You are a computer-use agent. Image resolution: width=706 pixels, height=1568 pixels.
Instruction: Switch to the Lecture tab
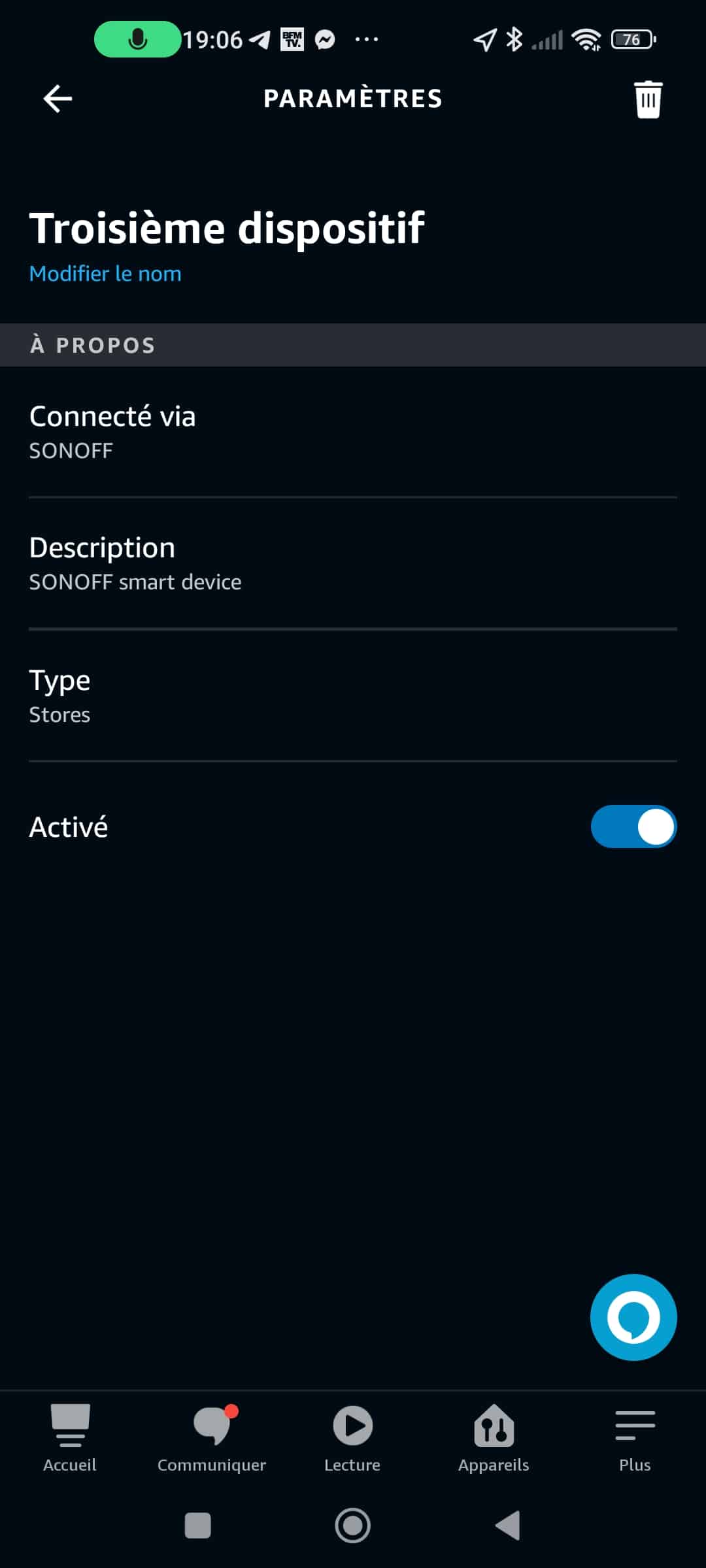pos(352,1439)
